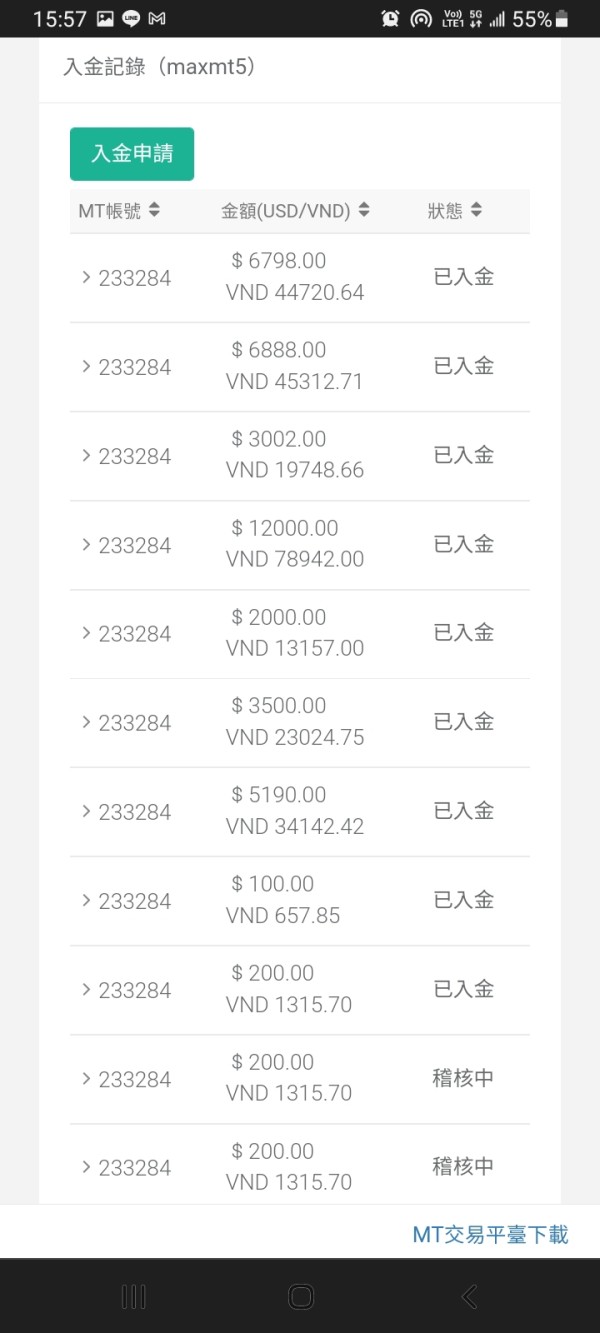Image resolution: width=600 pixels, height=1333 pixels.
Task: Sort records by 狀態 column
Action: click(x=455, y=211)
